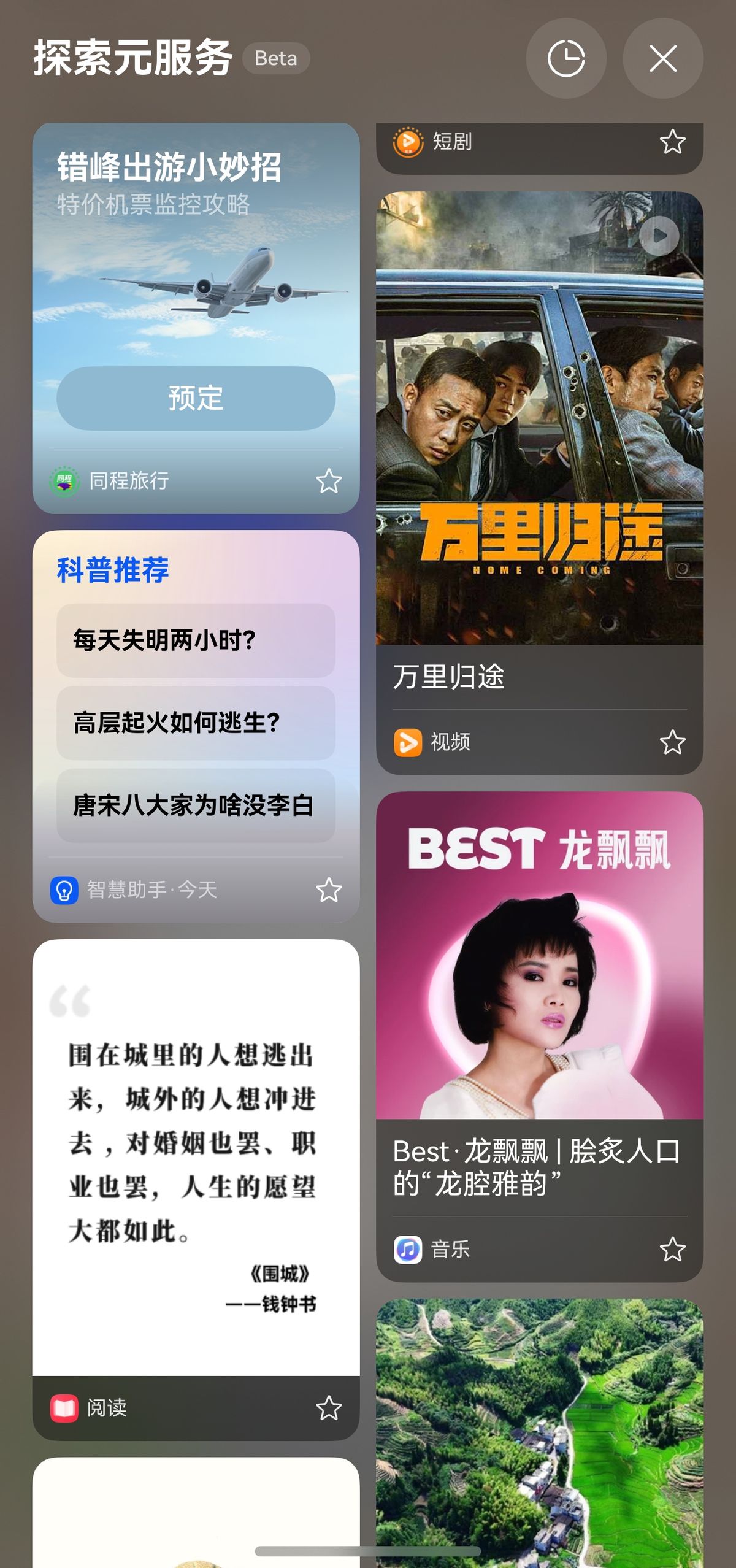Tap the 预定 button
The height and width of the screenshot is (1568, 736).
click(x=196, y=398)
